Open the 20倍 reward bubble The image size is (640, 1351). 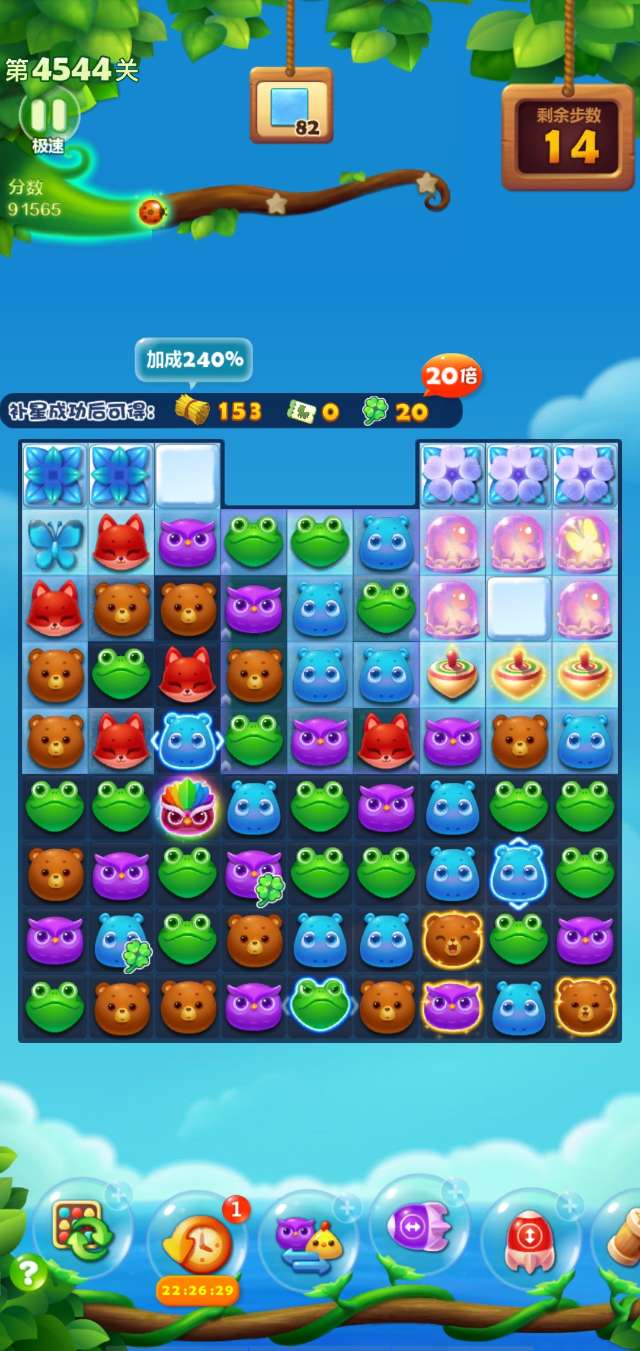click(x=451, y=377)
